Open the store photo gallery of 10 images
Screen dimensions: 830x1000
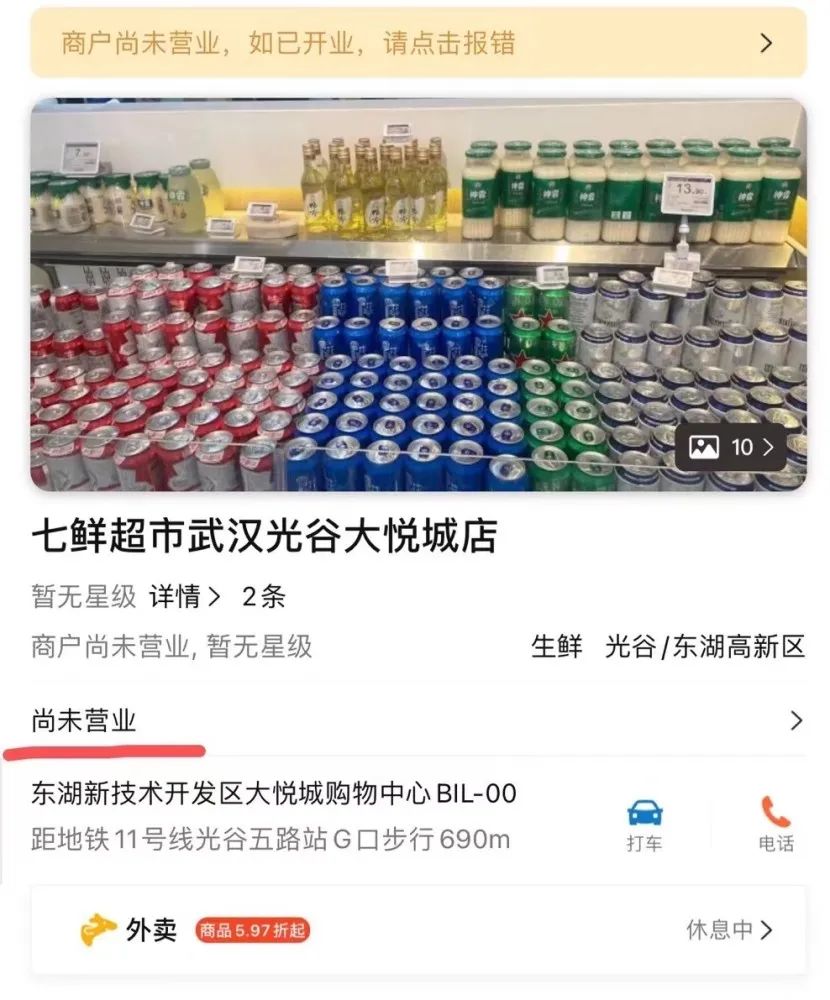click(732, 448)
